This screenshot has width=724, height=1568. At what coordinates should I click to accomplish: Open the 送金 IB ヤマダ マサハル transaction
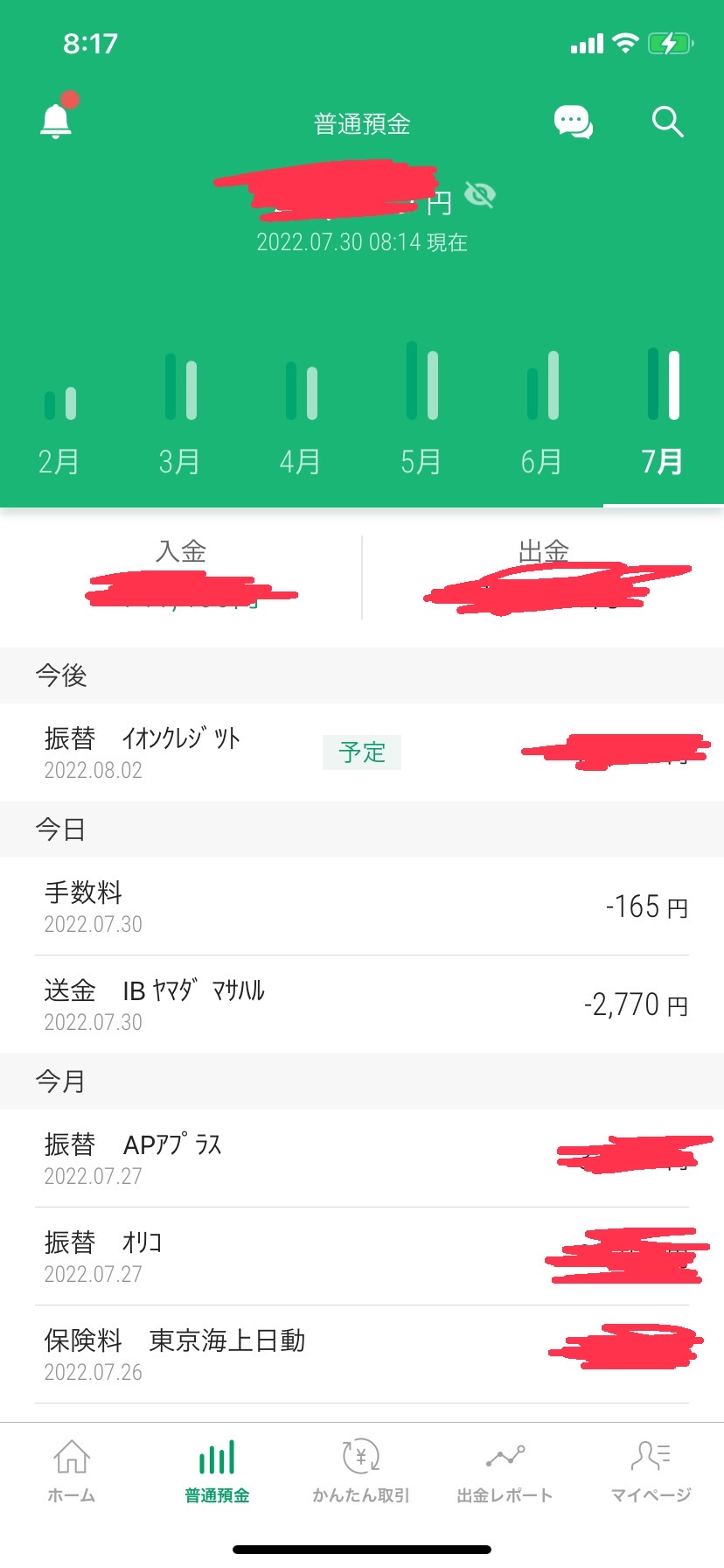pos(362,1004)
